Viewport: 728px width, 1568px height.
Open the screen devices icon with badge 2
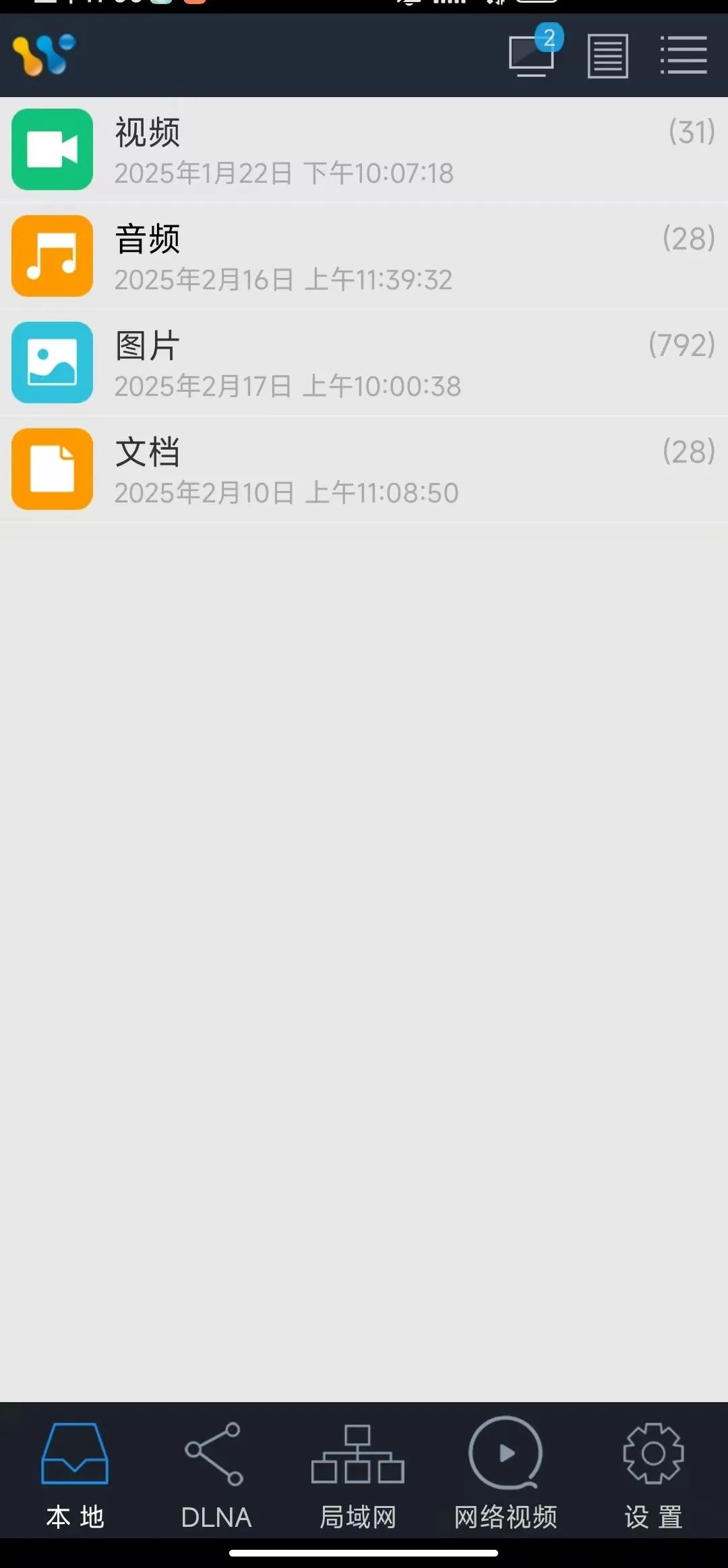pyautogui.click(x=535, y=53)
